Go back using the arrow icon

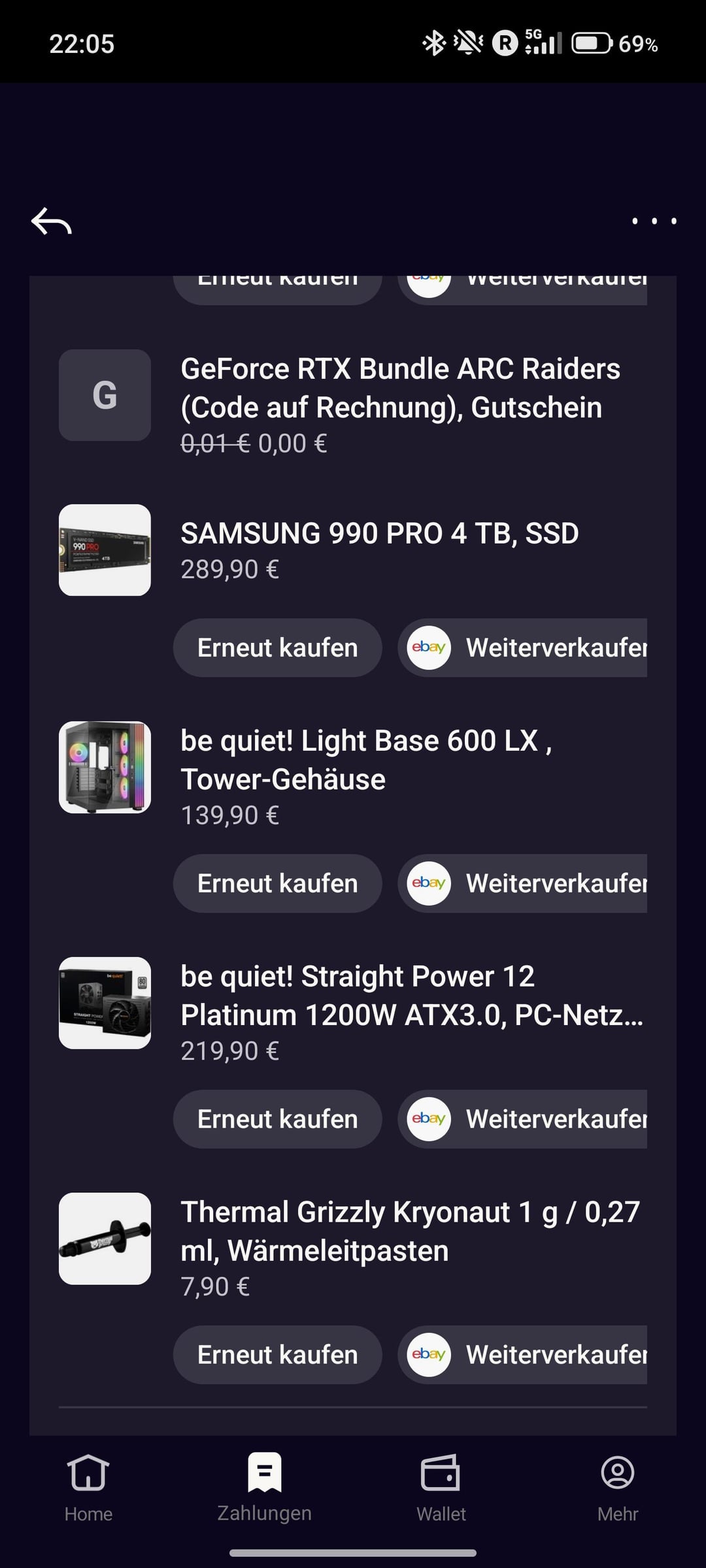(52, 221)
